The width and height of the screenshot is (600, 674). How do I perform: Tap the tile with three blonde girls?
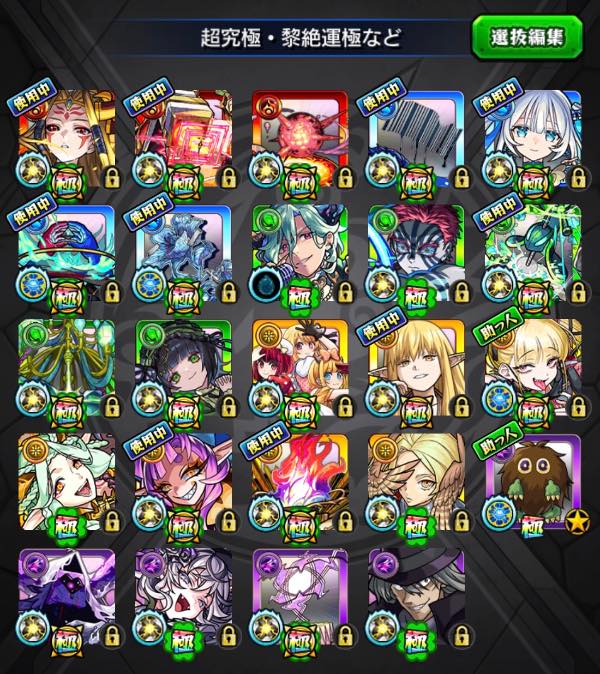300,368
